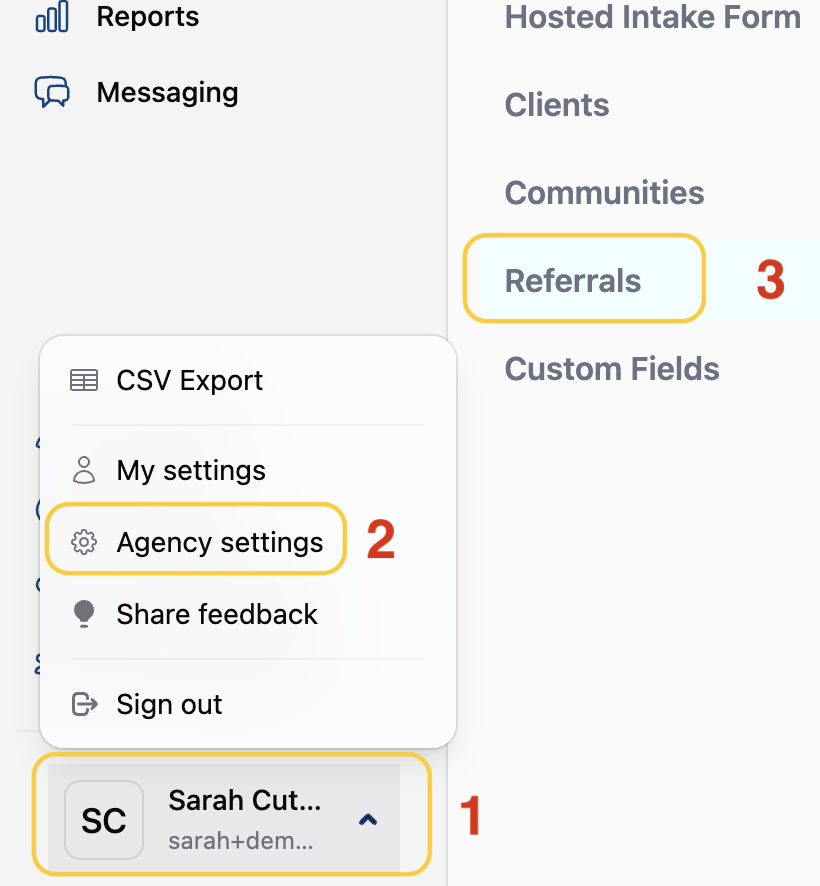
Task: Collapse the Sarah Cut... account menu
Action: coord(368,820)
